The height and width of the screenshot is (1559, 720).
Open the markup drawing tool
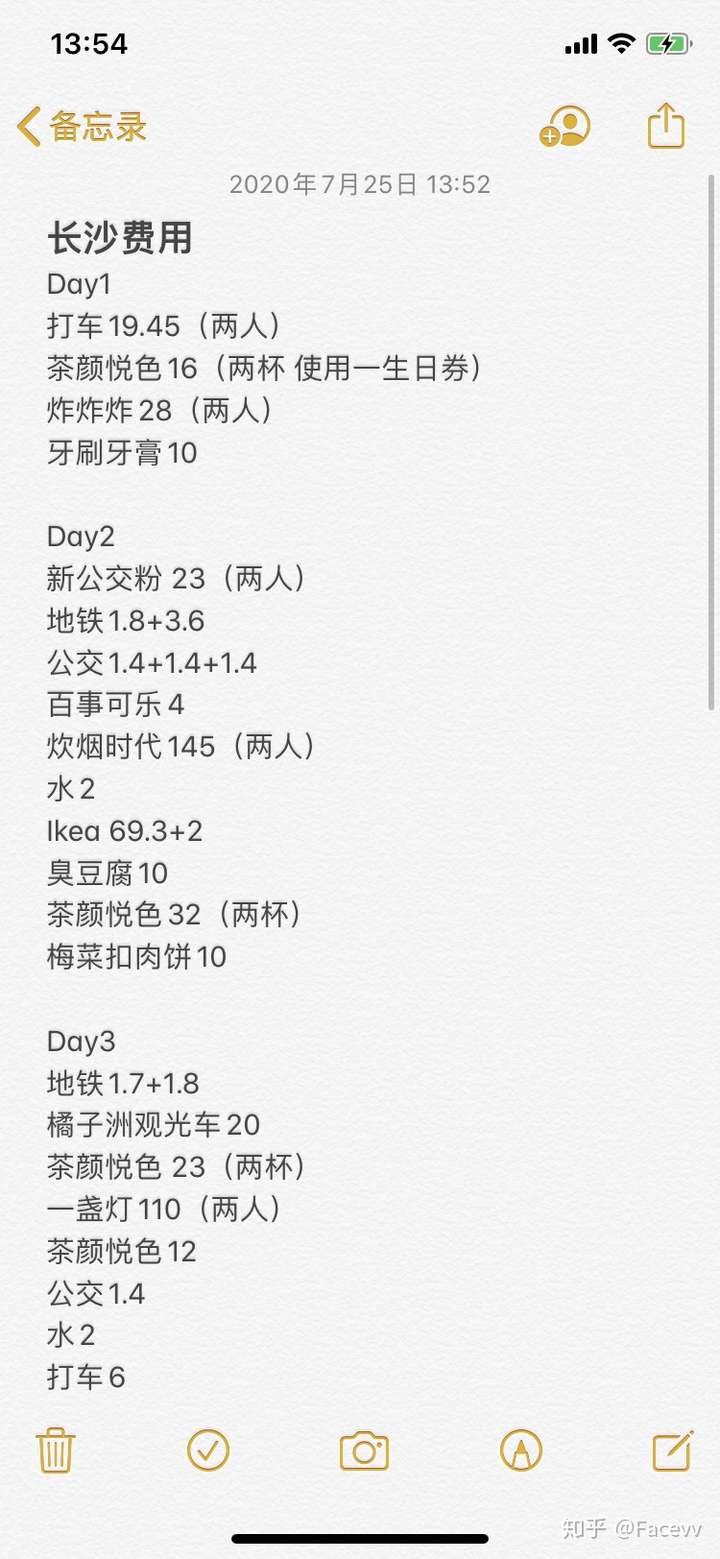pyautogui.click(x=521, y=1450)
